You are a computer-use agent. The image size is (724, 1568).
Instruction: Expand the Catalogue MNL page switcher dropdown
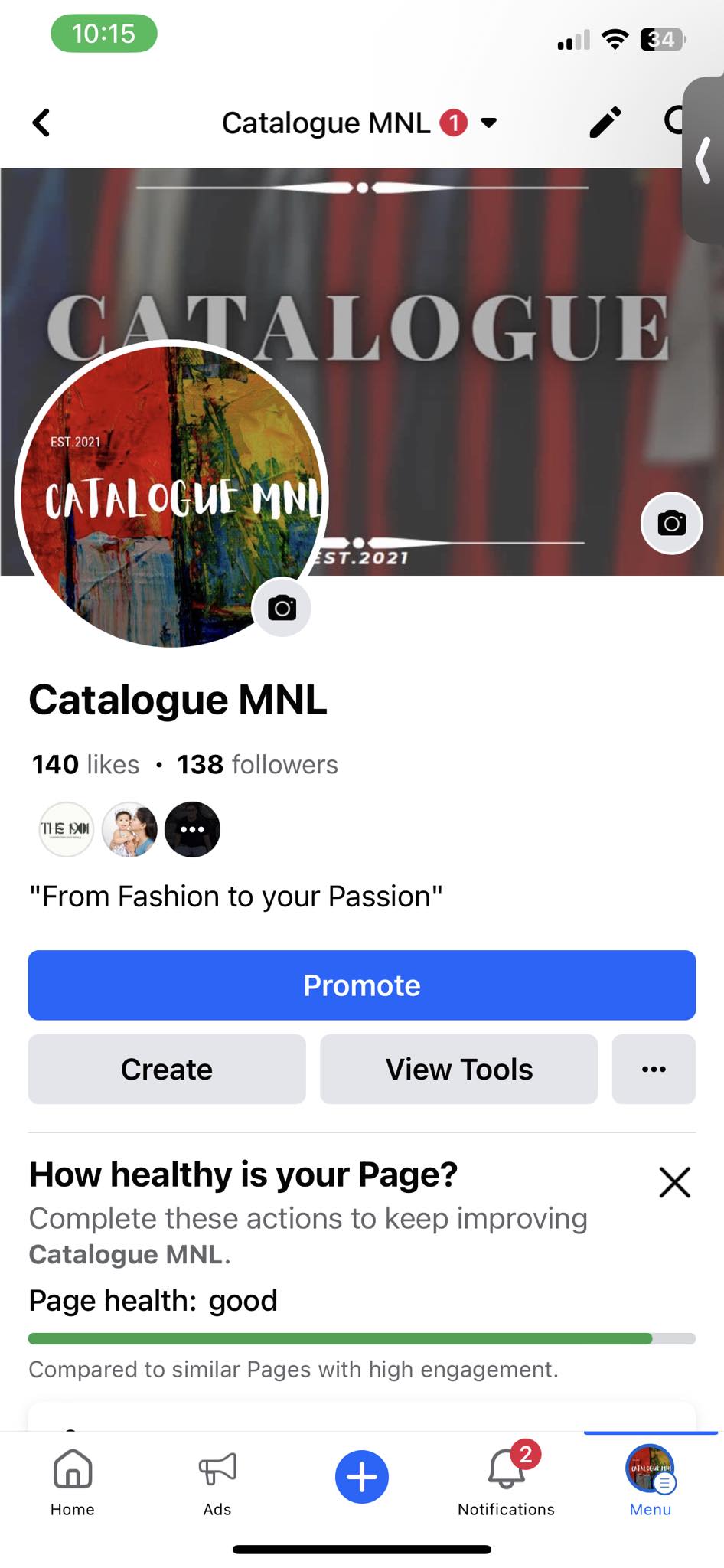[488, 122]
